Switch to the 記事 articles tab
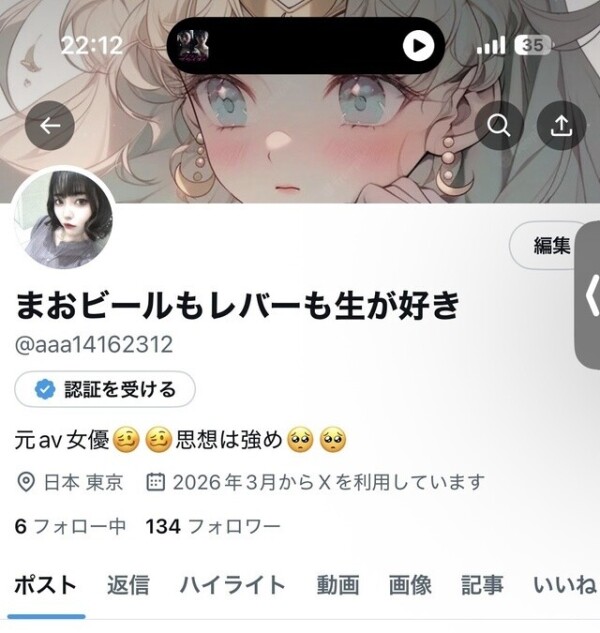Image resolution: width=600 pixels, height=633 pixels. tap(482, 586)
